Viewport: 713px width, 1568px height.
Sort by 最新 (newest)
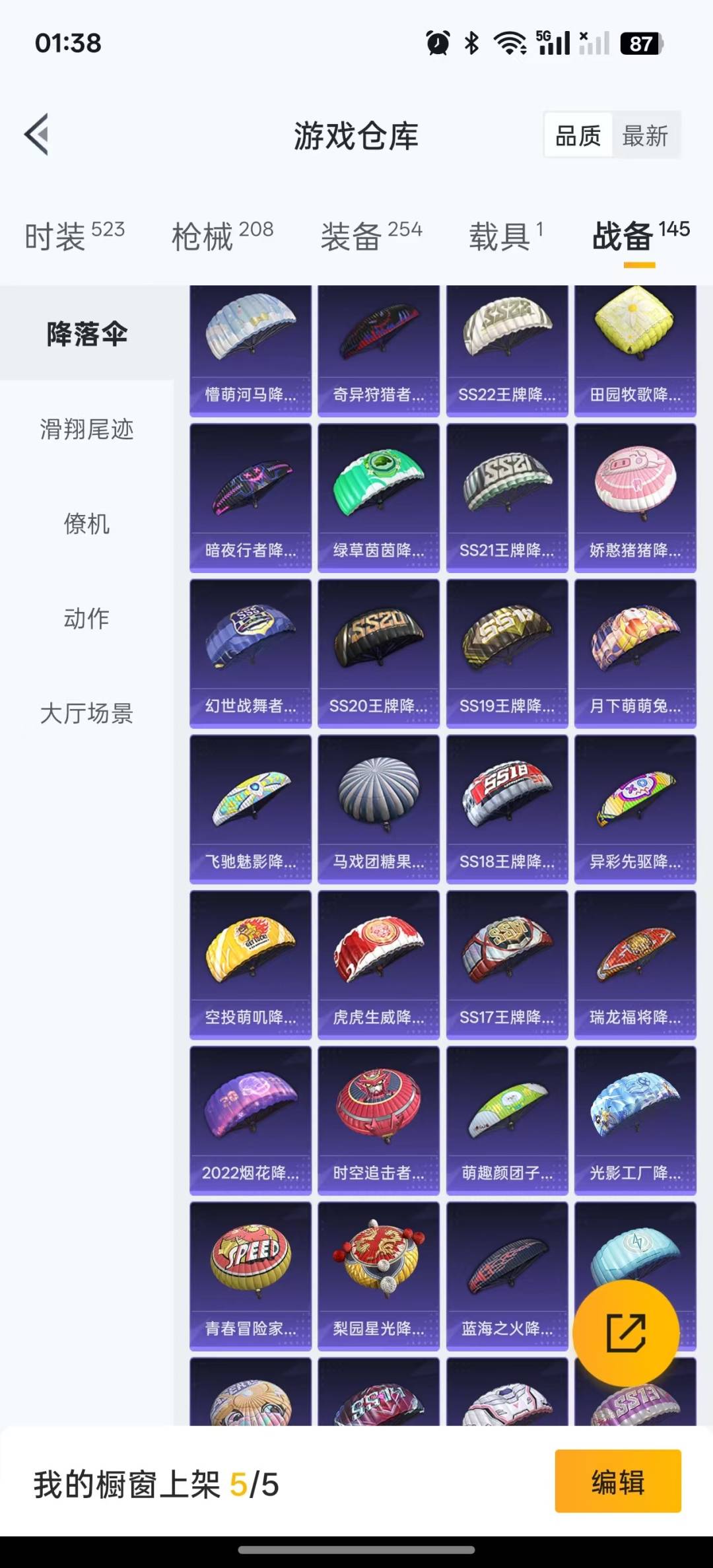(x=645, y=136)
